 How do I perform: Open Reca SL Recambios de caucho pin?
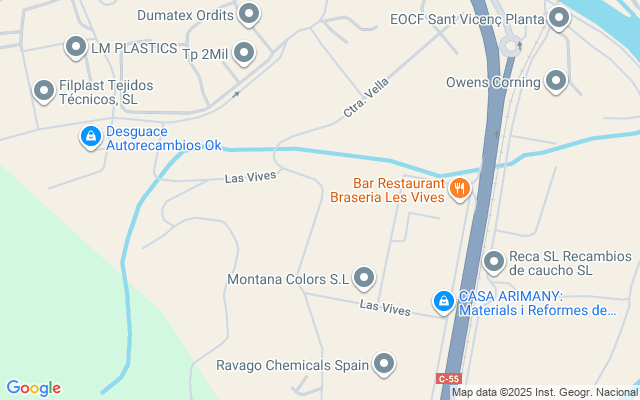pyautogui.click(x=494, y=262)
